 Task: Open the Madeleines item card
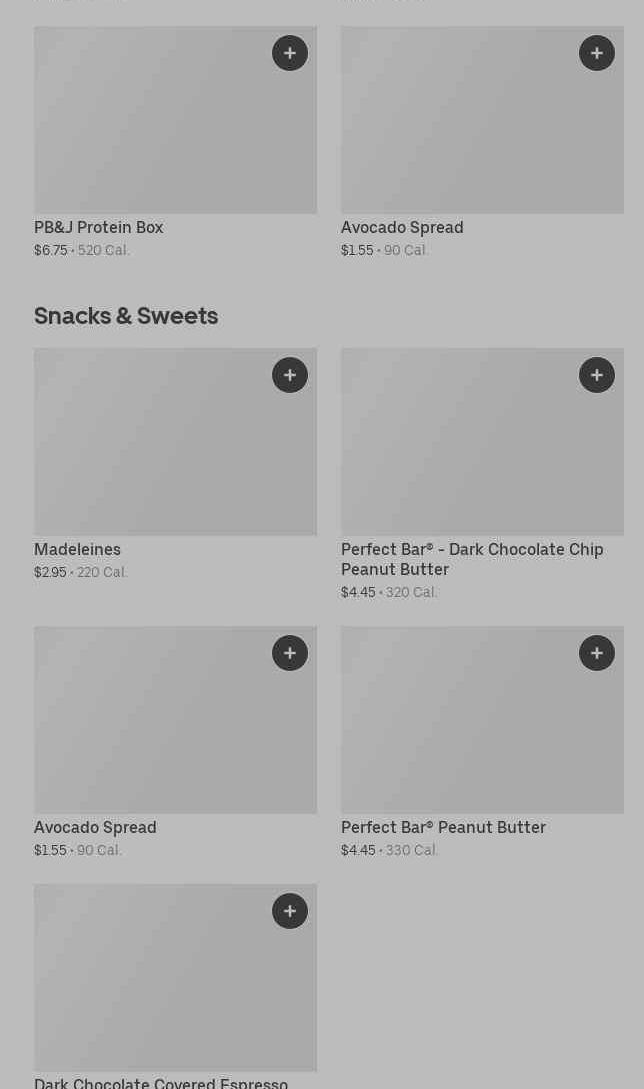point(175,465)
